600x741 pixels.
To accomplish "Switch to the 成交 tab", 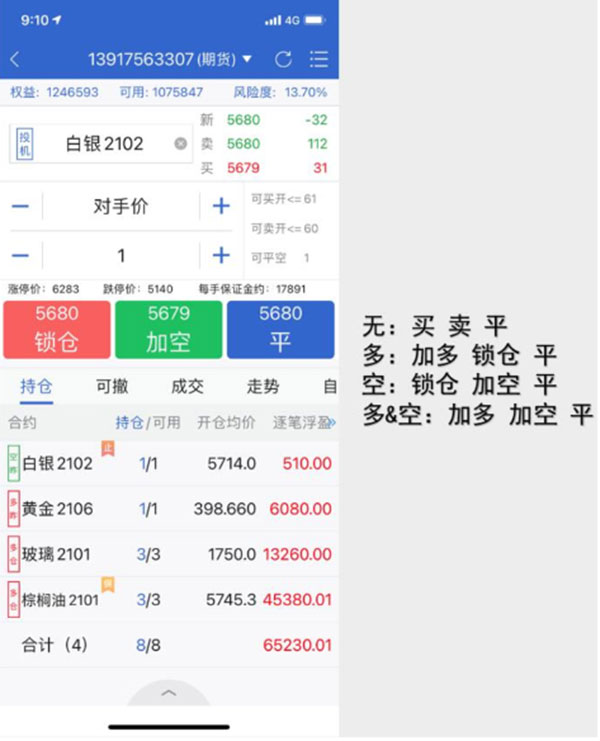I will [187, 386].
